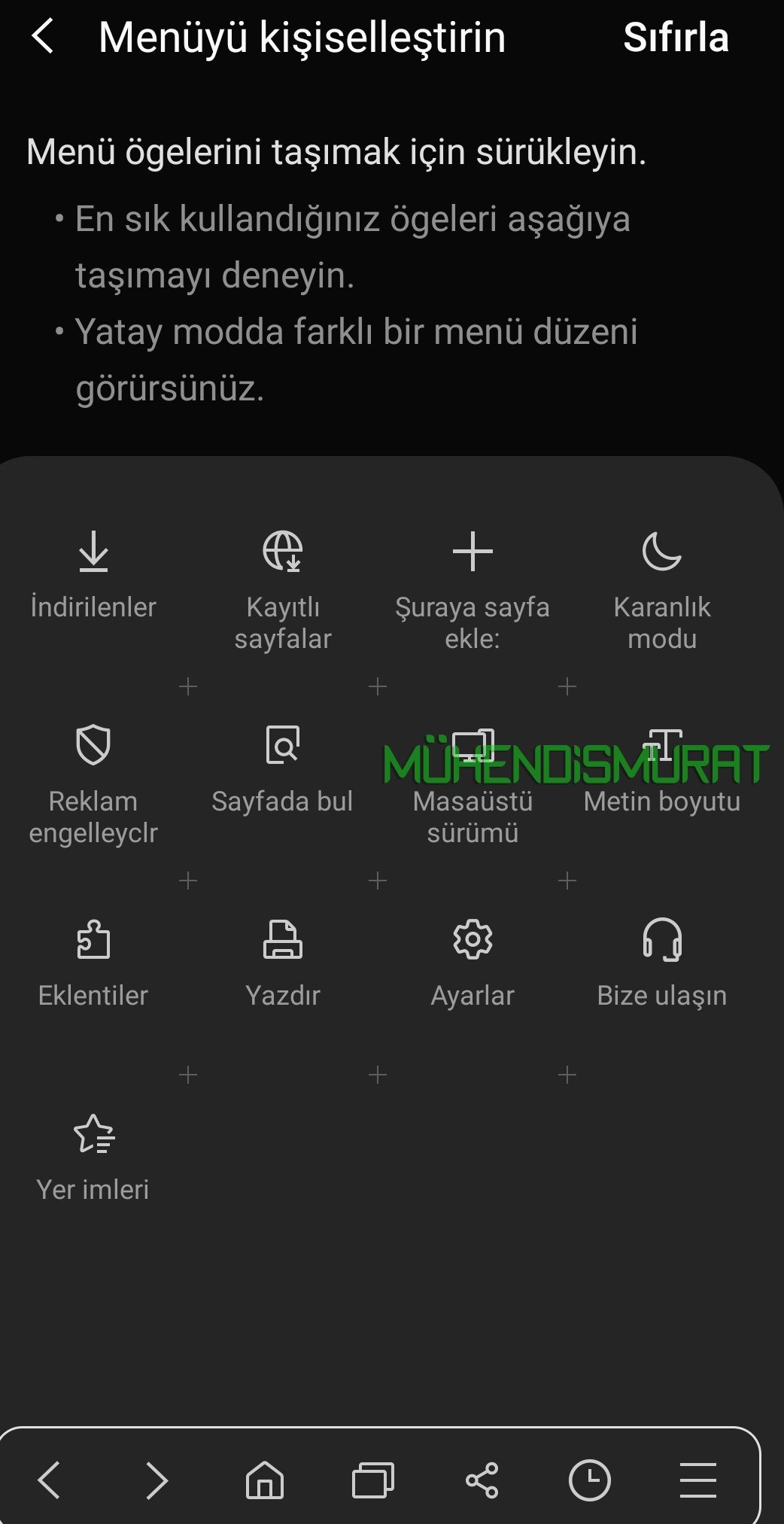This screenshot has height=1524, width=784.
Task: Tap the history clock in the toolbar
Action: point(590,1480)
